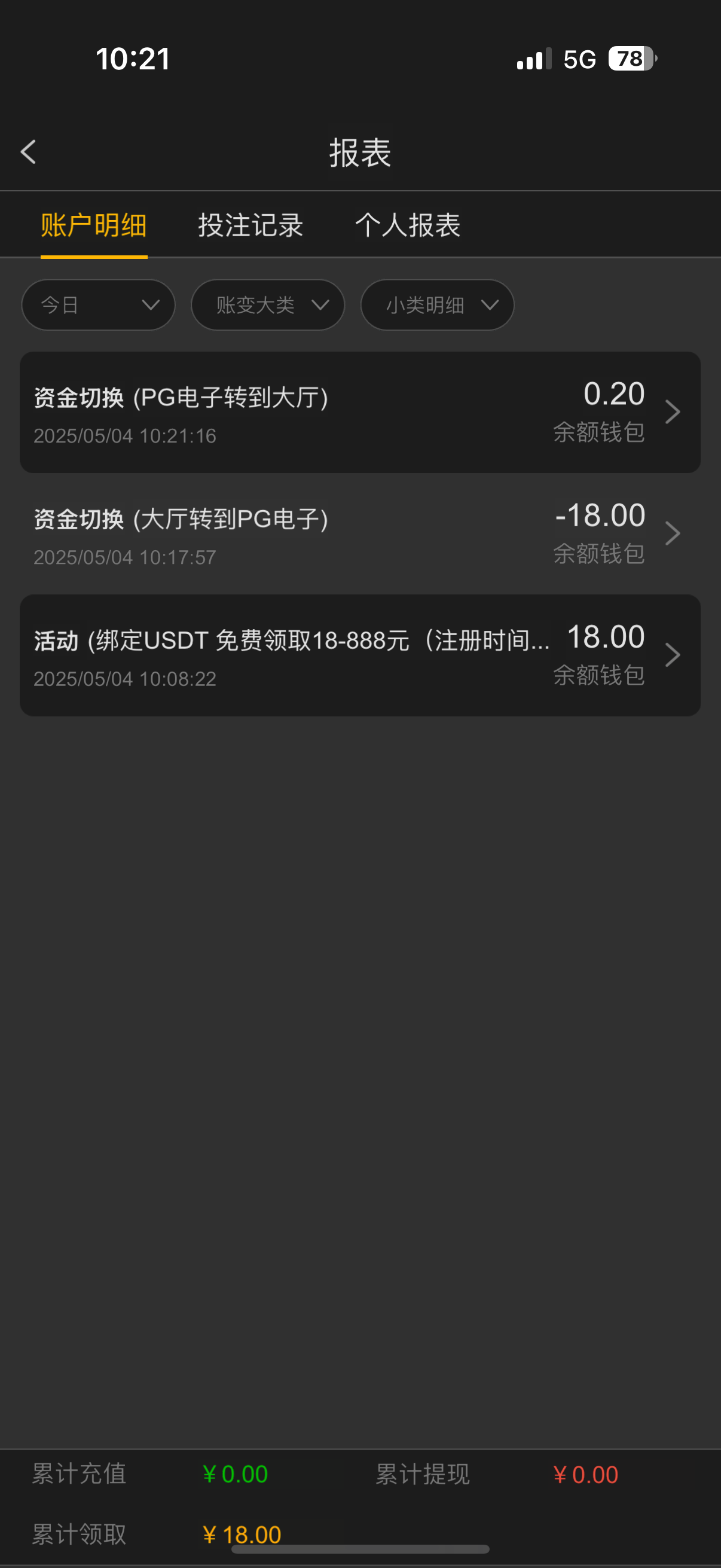The image size is (721, 1568).
Task: Open the 小类明细 filter dropdown
Action: point(437,305)
